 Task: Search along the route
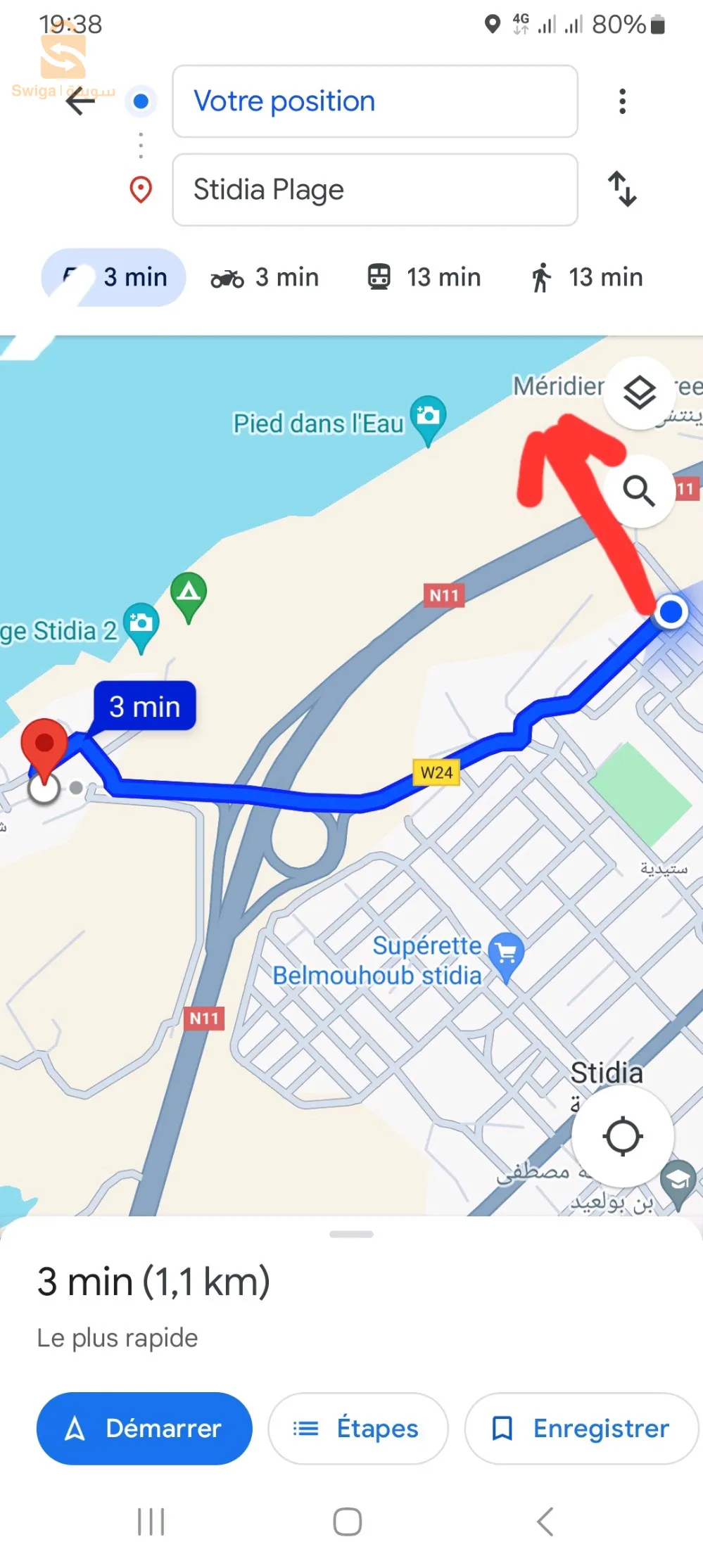tap(639, 490)
